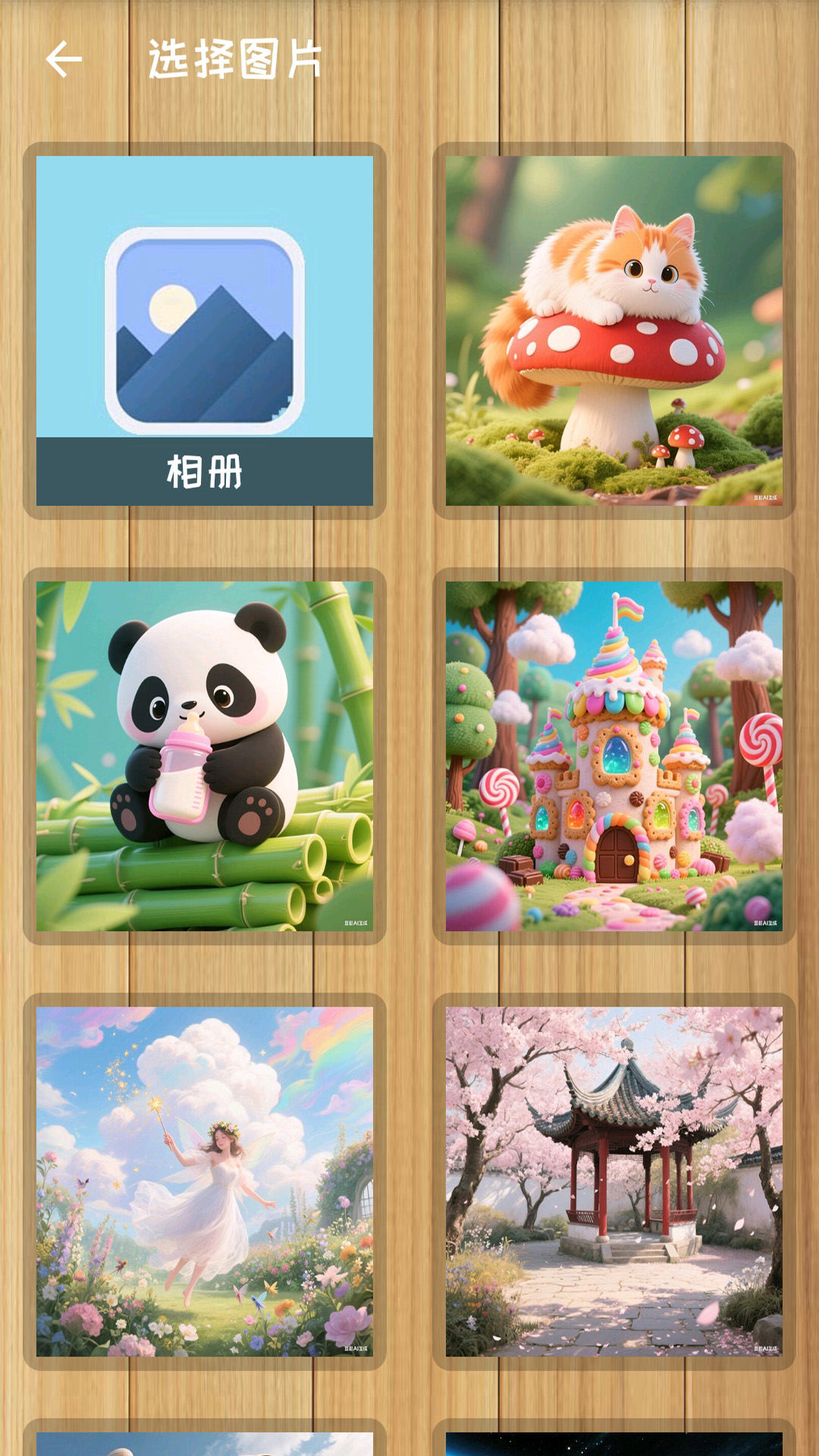
Task: Tap the back arrow to exit image selection
Action: pyautogui.click(x=64, y=58)
